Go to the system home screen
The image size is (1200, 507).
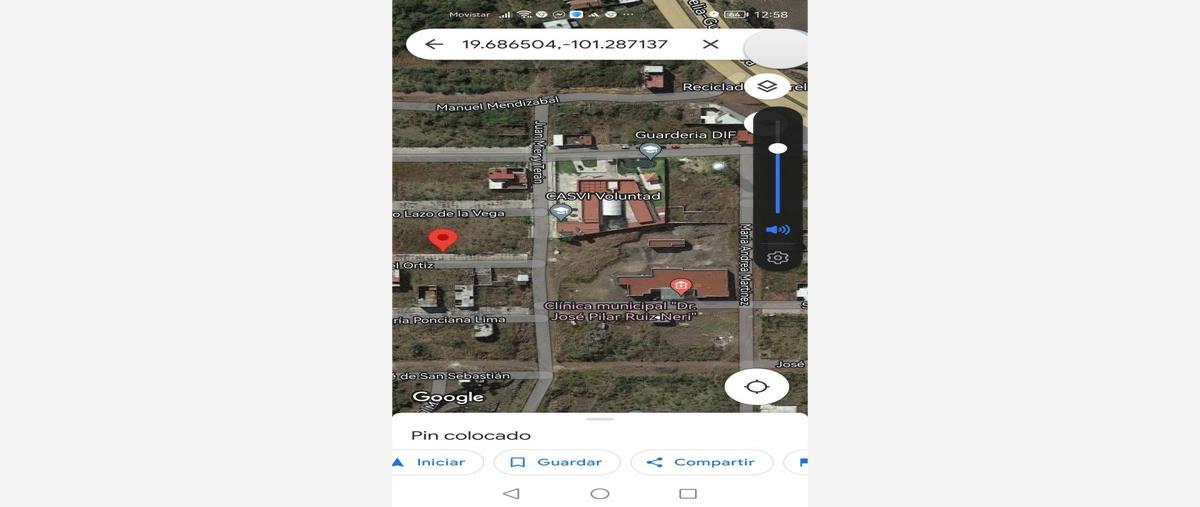coord(600,493)
